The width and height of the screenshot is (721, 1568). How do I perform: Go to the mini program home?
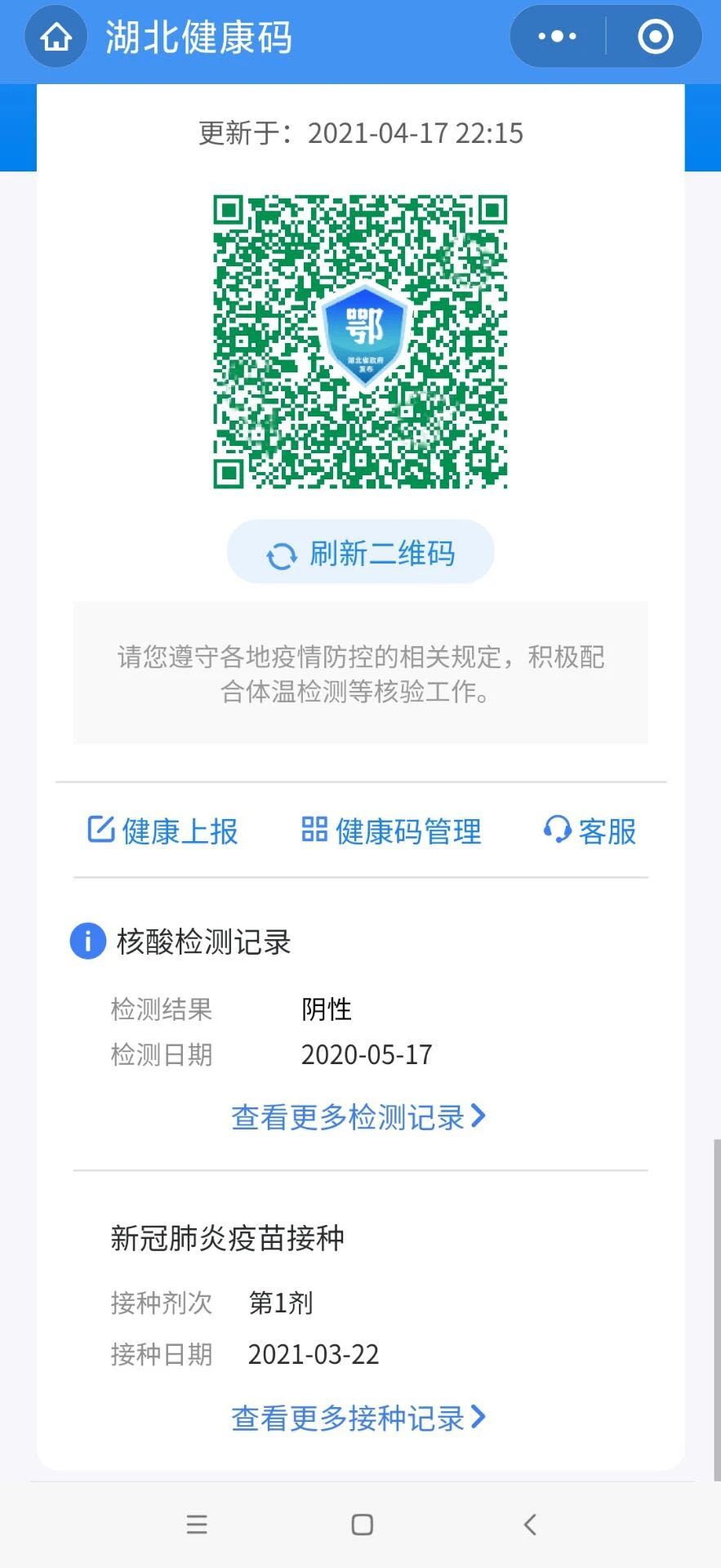tap(56, 38)
